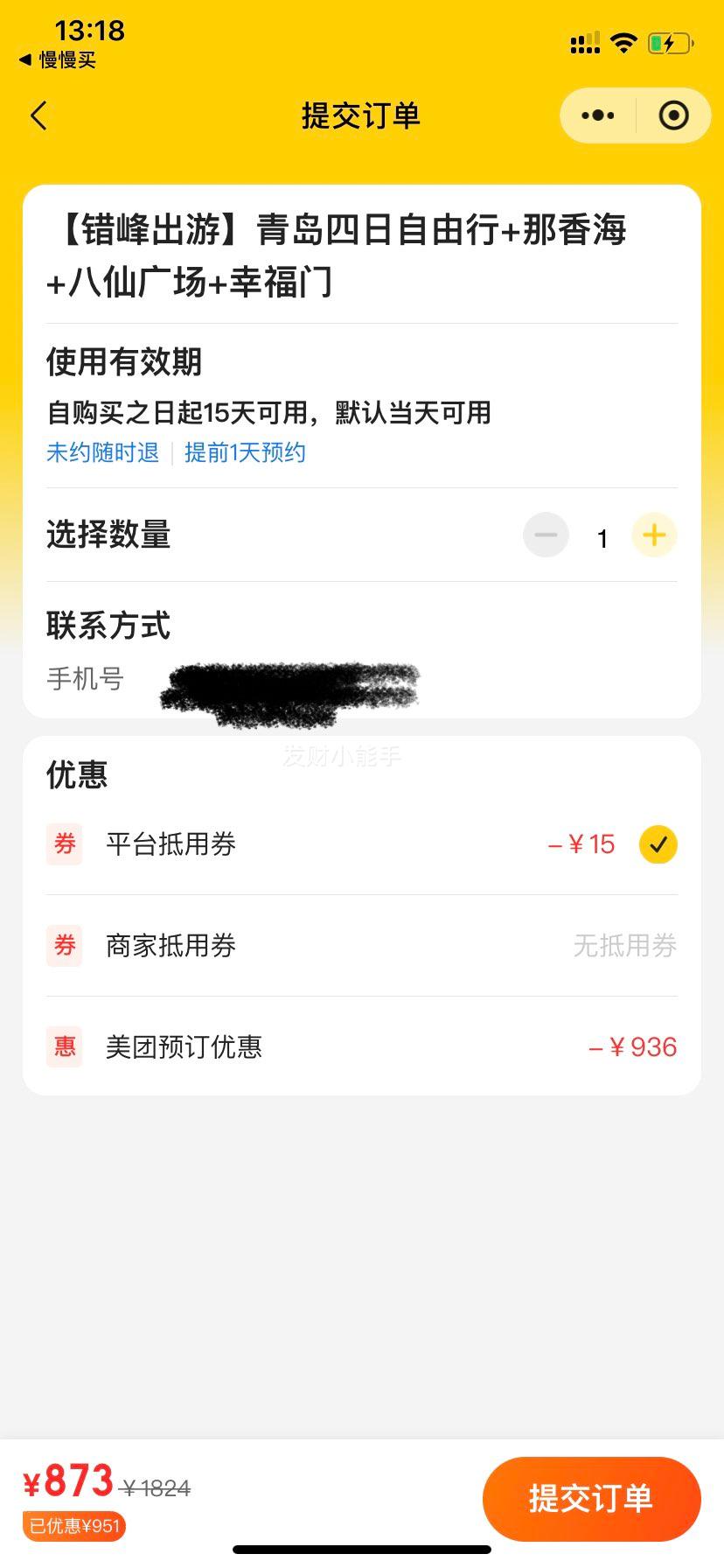Open the 商家抵用券 row
This screenshot has width=724, height=1568.
362,946
